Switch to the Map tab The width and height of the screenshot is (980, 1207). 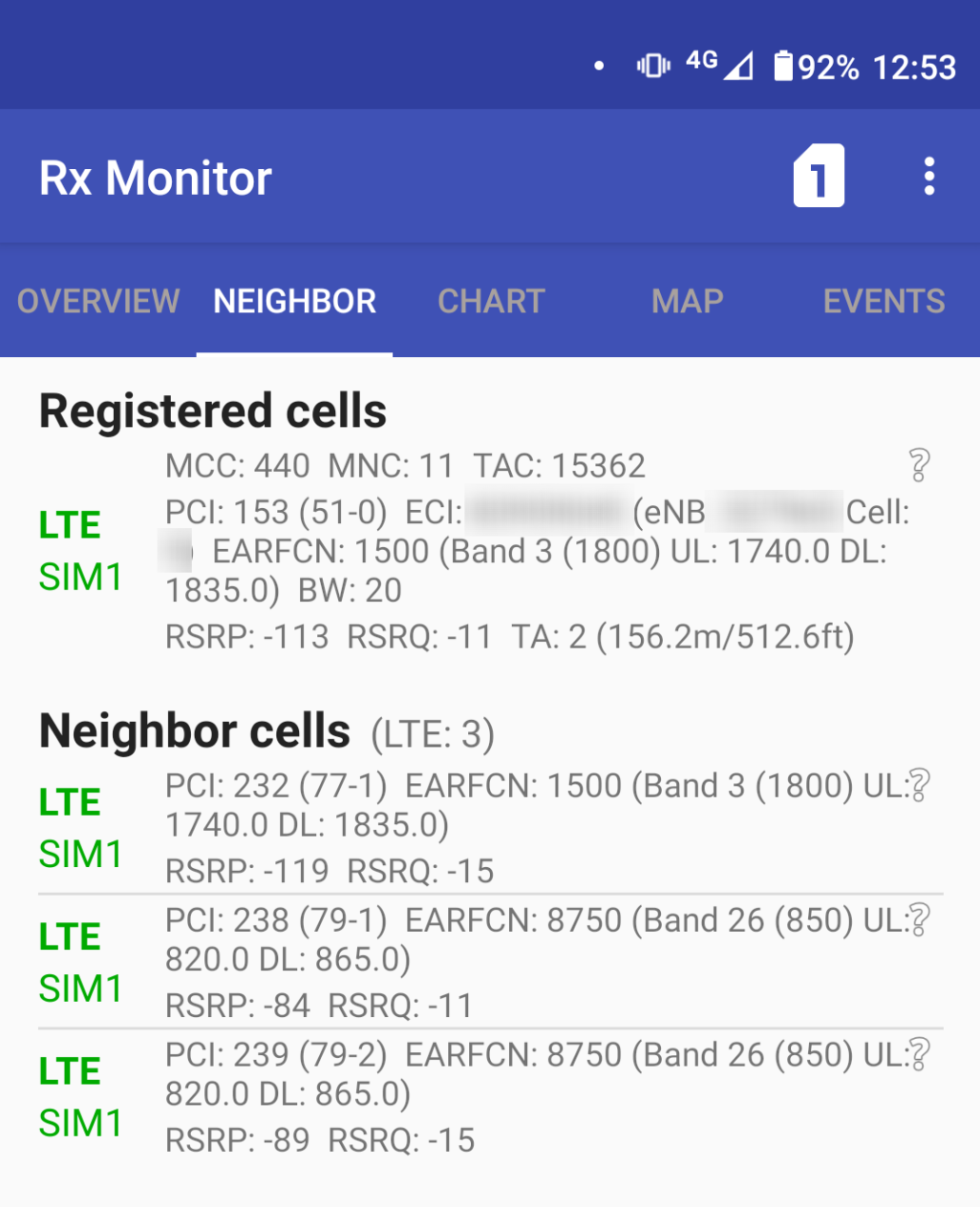(x=687, y=302)
